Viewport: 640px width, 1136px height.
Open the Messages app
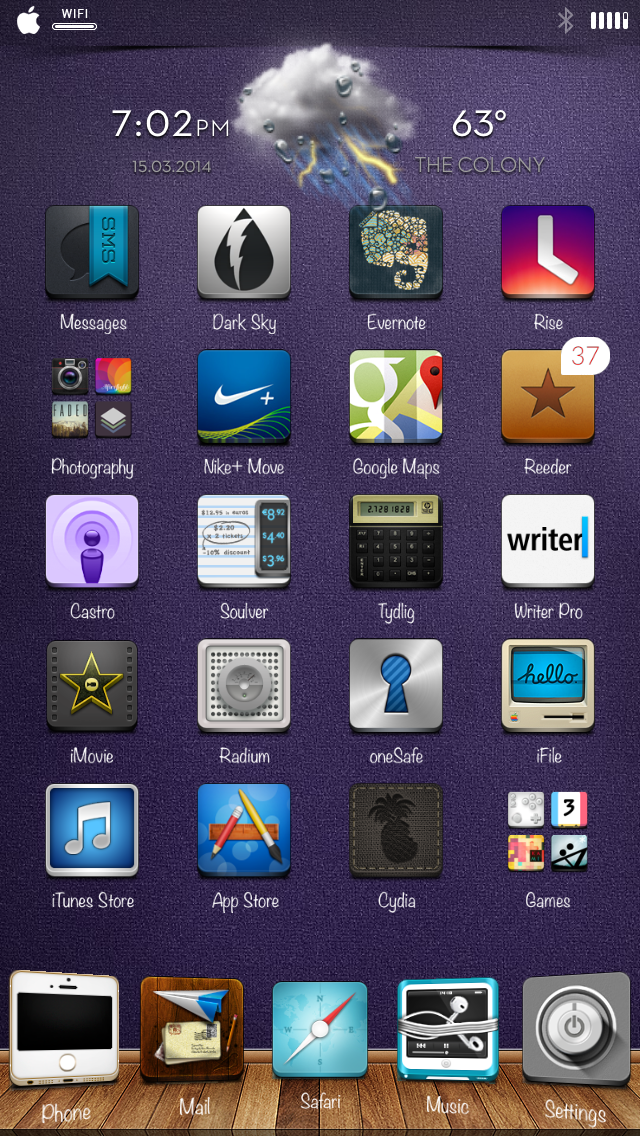click(x=92, y=251)
